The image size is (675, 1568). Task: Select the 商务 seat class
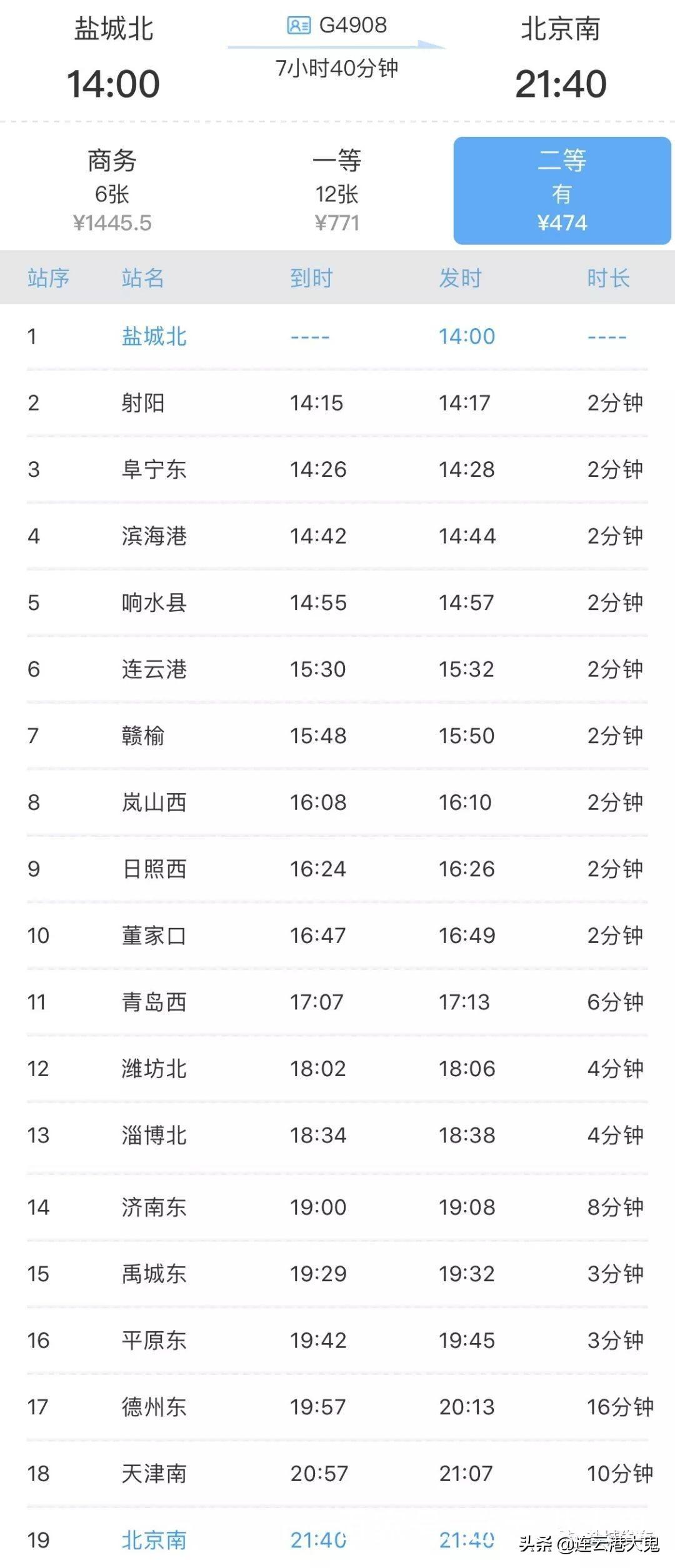point(112,191)
